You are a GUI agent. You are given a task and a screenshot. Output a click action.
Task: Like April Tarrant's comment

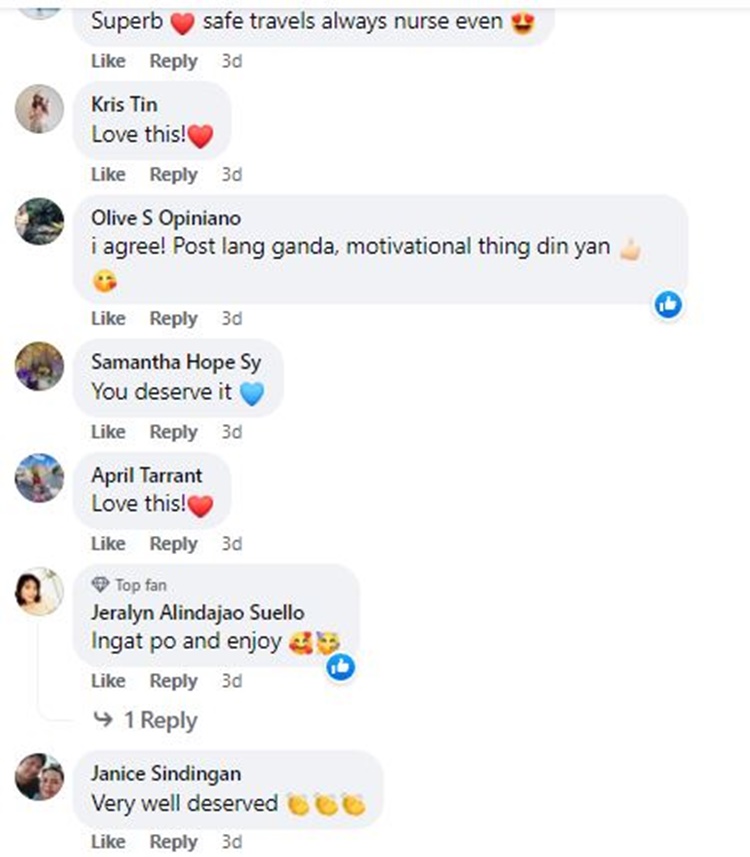click(108, 544)
